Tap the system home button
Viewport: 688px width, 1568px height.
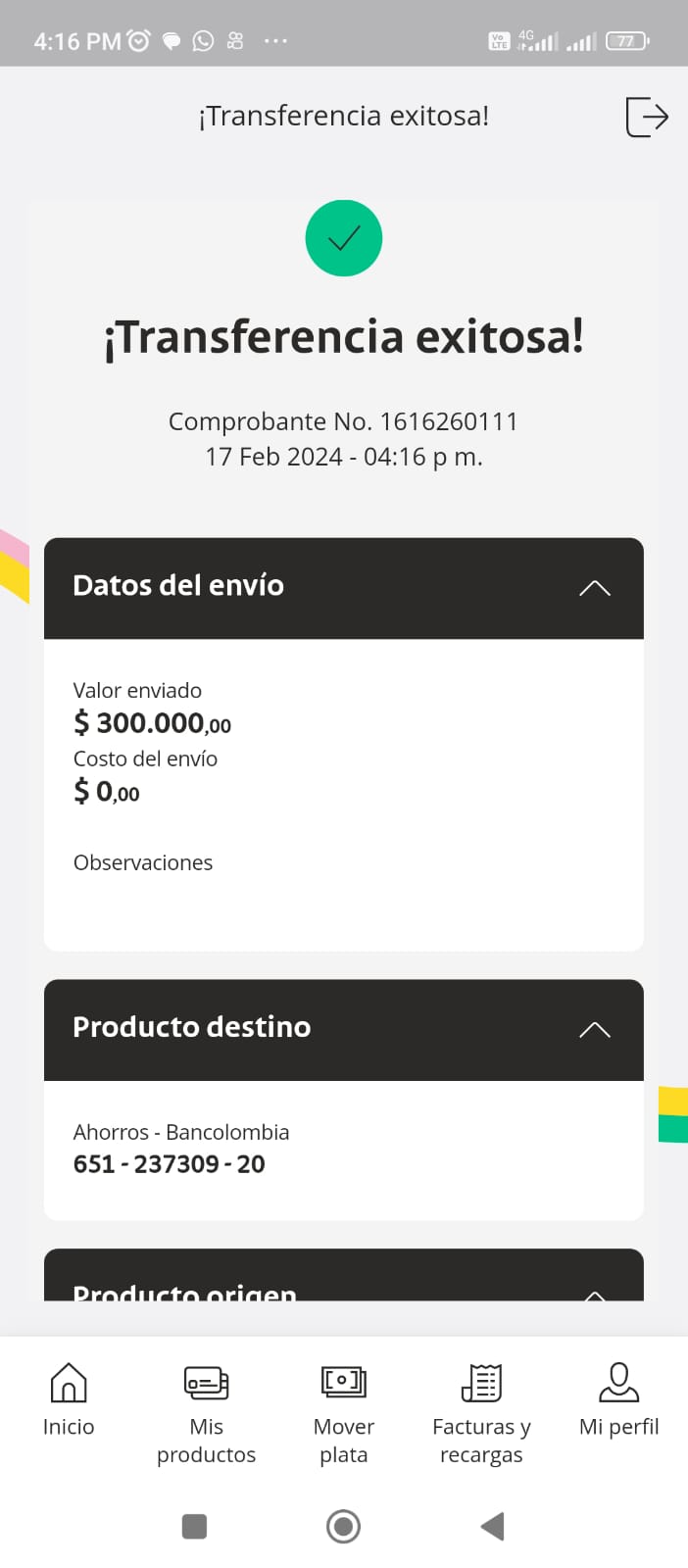click(343, 1526)
